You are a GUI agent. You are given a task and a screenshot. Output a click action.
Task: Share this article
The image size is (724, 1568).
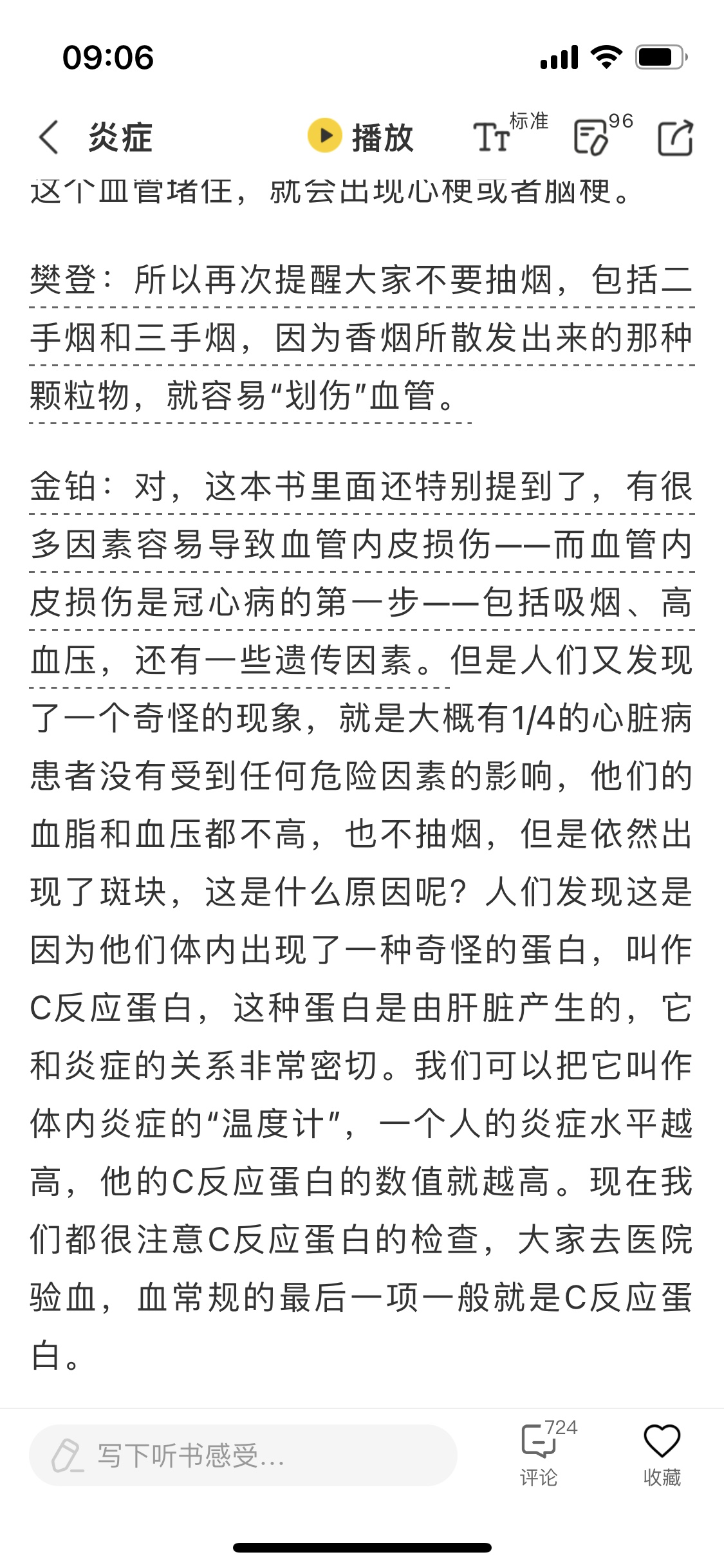[675, 137]
